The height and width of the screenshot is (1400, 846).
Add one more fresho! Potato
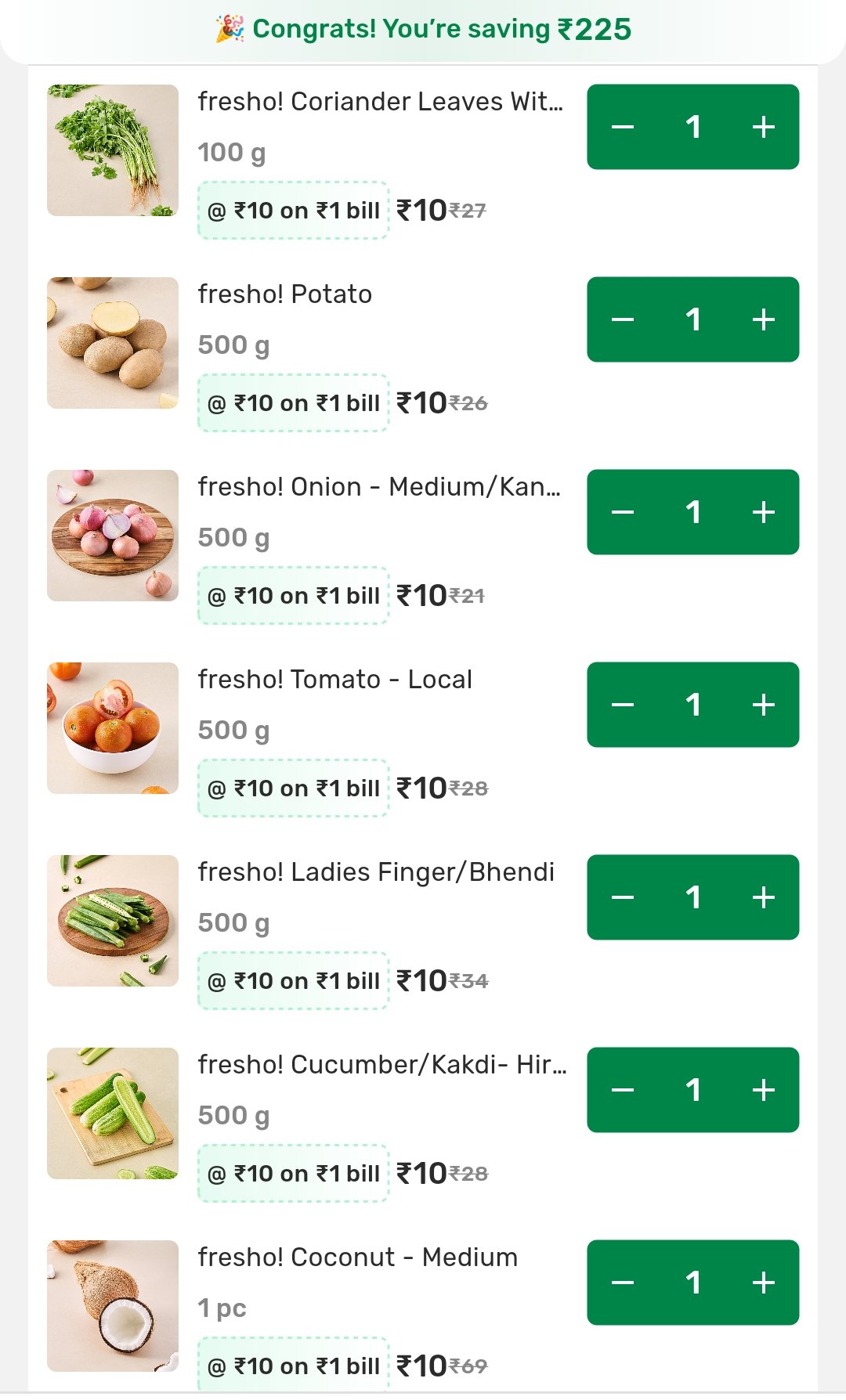click(x=763, y=319)
